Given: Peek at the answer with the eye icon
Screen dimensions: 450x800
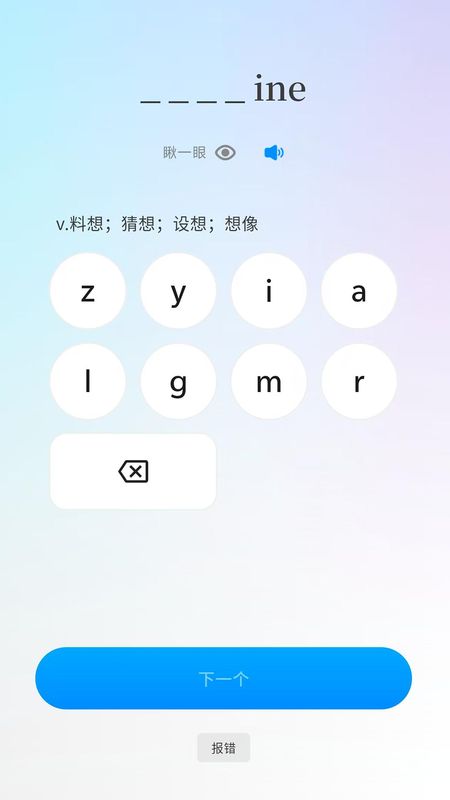Looking at the screenshot, I should 225,153.
